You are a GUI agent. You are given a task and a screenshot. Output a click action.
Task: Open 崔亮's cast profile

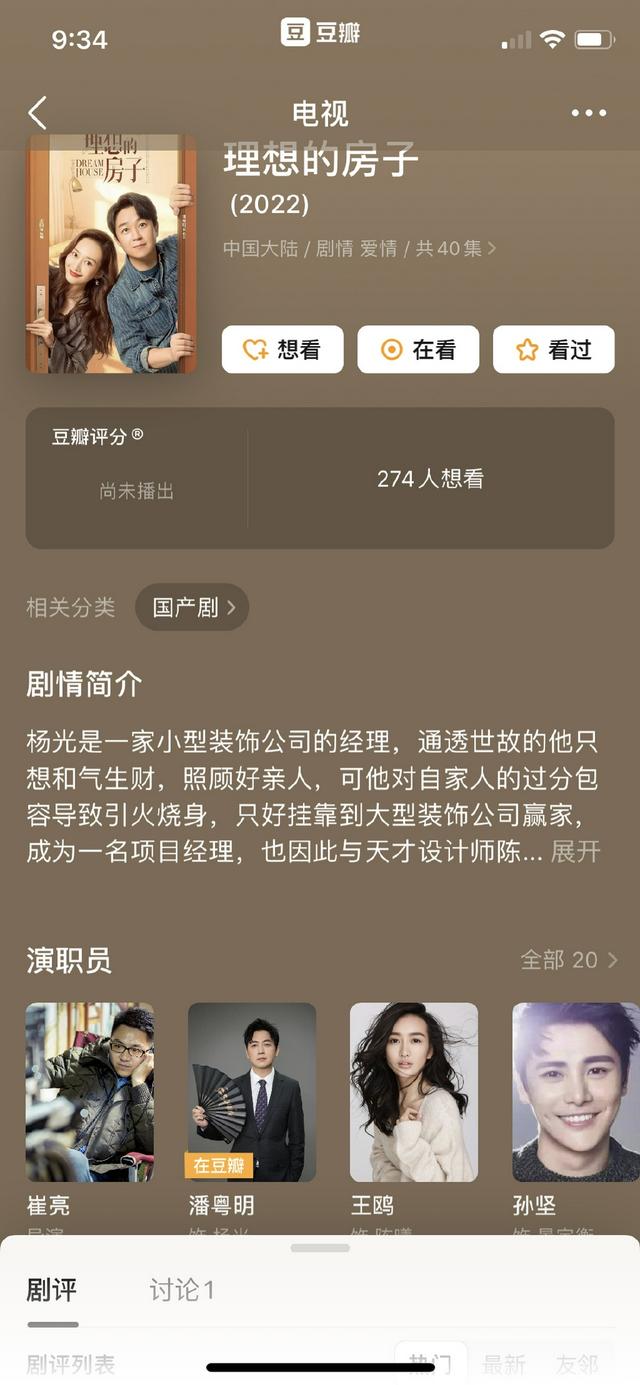pos(90,1092)
